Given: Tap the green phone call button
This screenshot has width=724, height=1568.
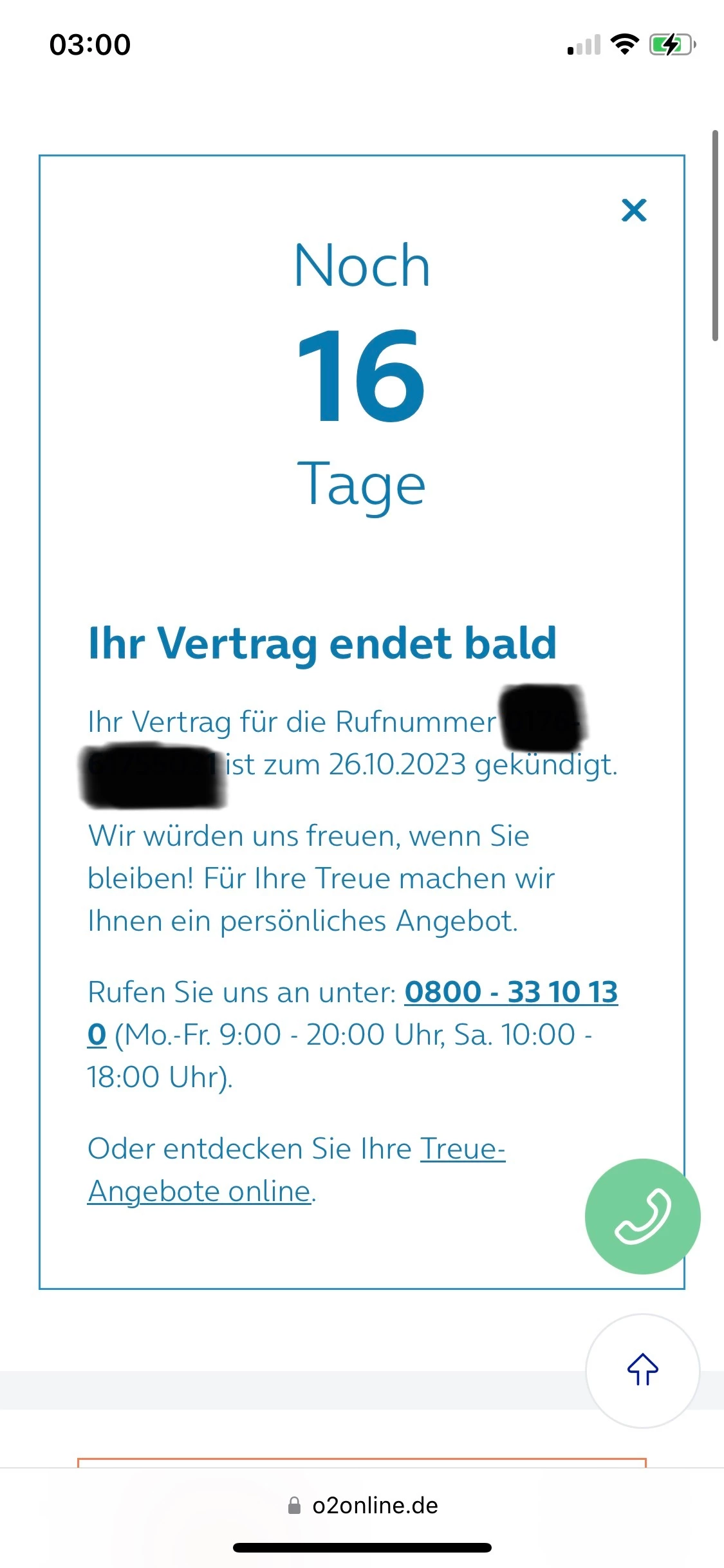Looking at the screenshot, I should 642,1216.
